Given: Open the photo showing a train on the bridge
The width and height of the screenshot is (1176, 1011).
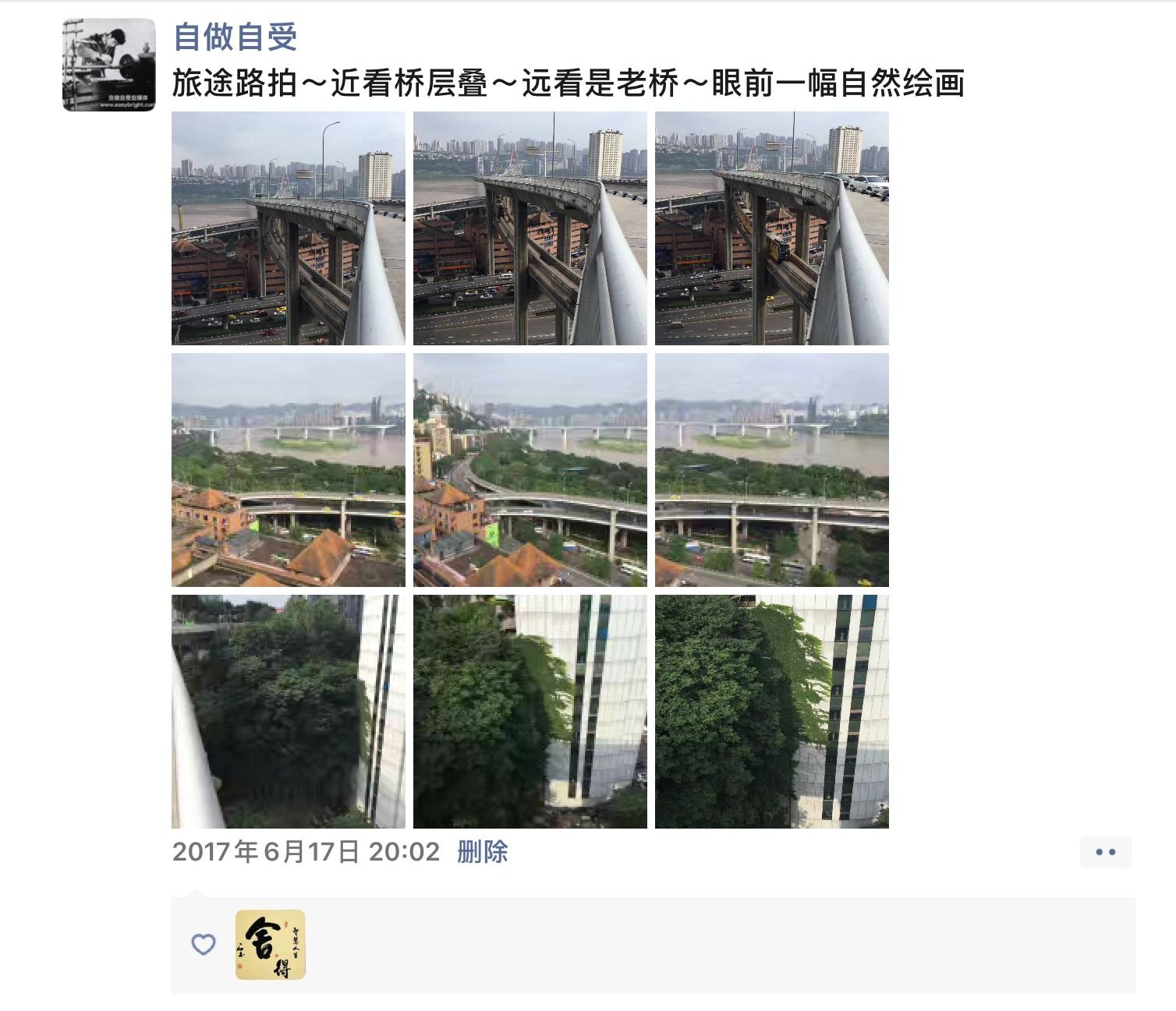Looking at the screenshot, I should 771,228.
